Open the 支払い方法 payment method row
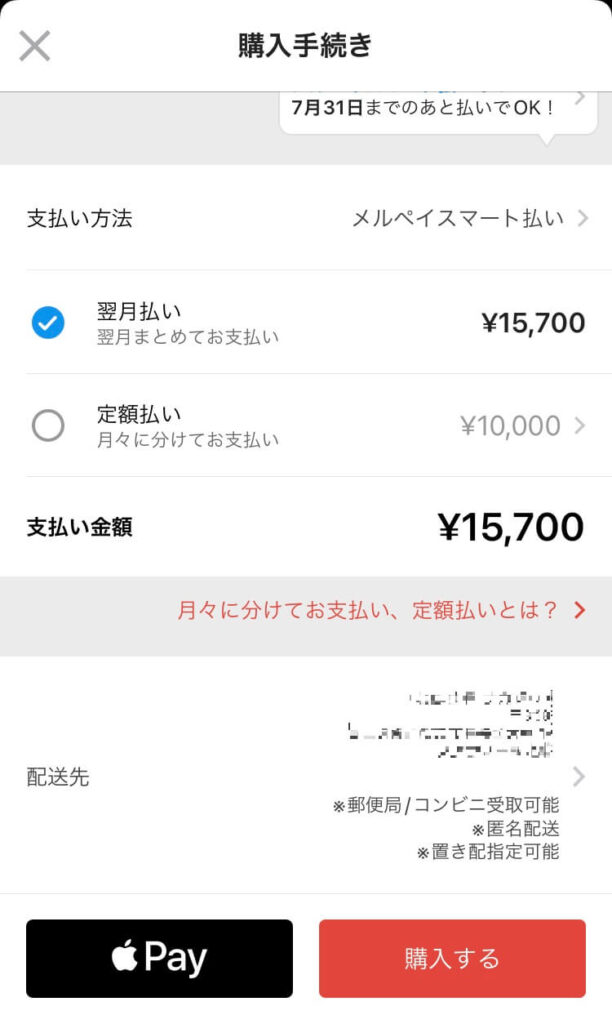This screenshot has width=612, height=1024. (306, 218)
